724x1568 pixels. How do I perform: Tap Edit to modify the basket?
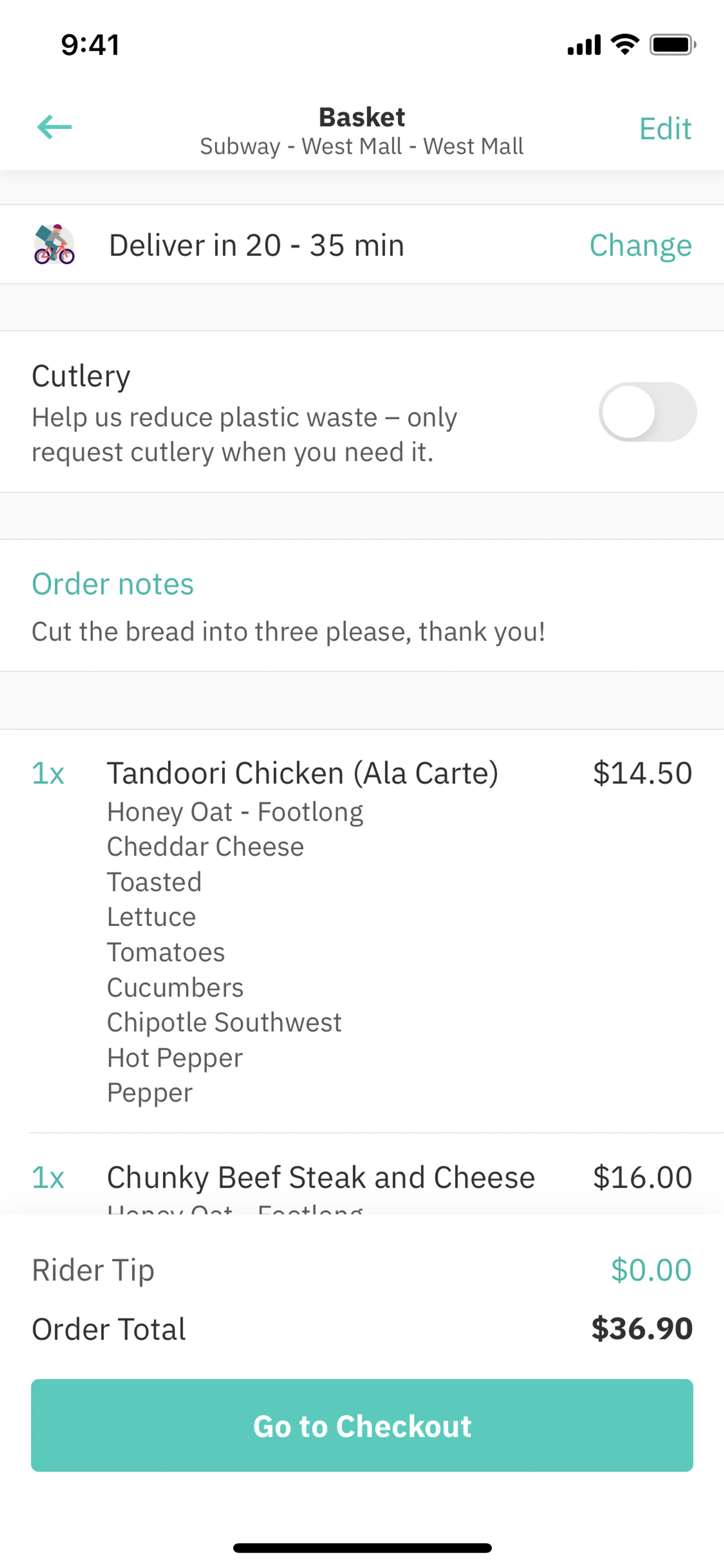coord(664,129)
